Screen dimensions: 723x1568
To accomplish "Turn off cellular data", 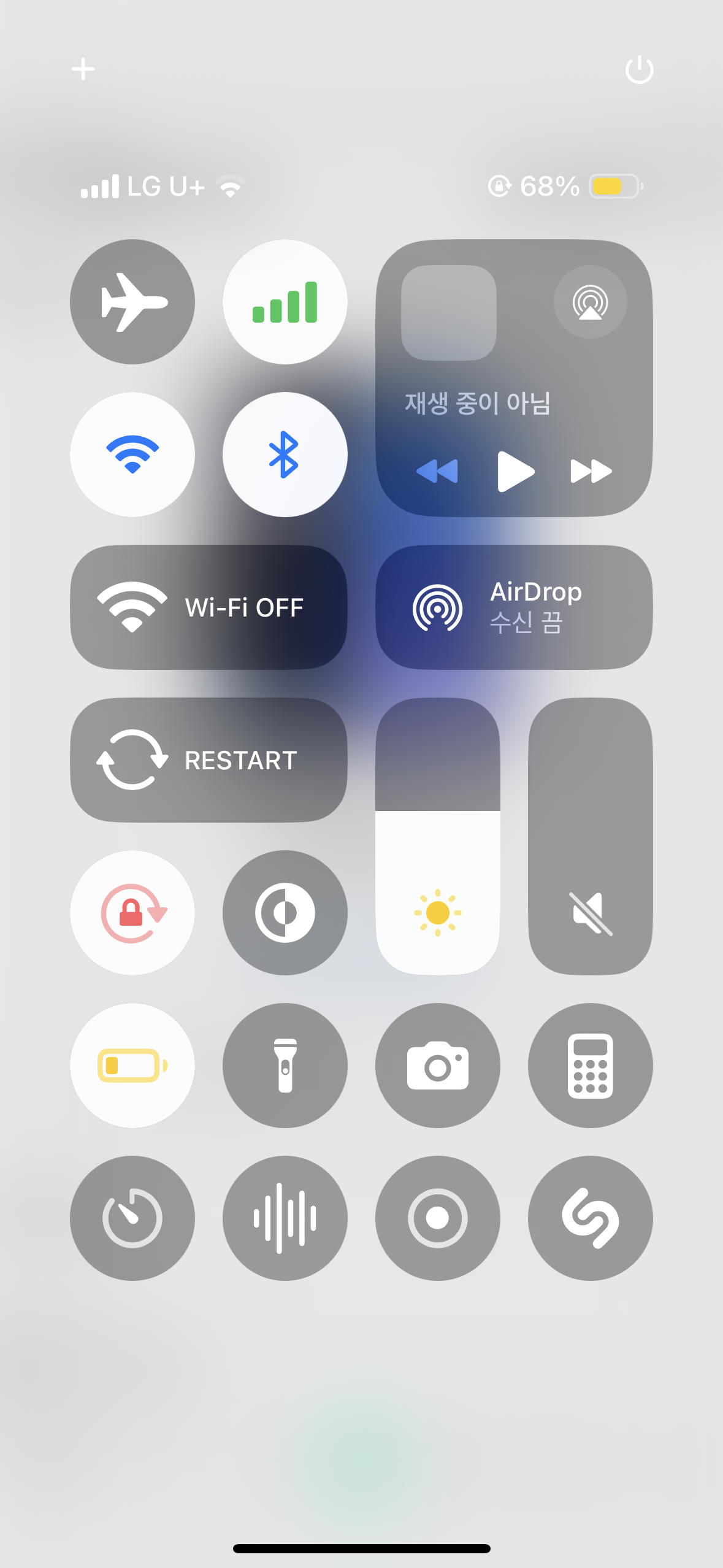I will 285,302.
